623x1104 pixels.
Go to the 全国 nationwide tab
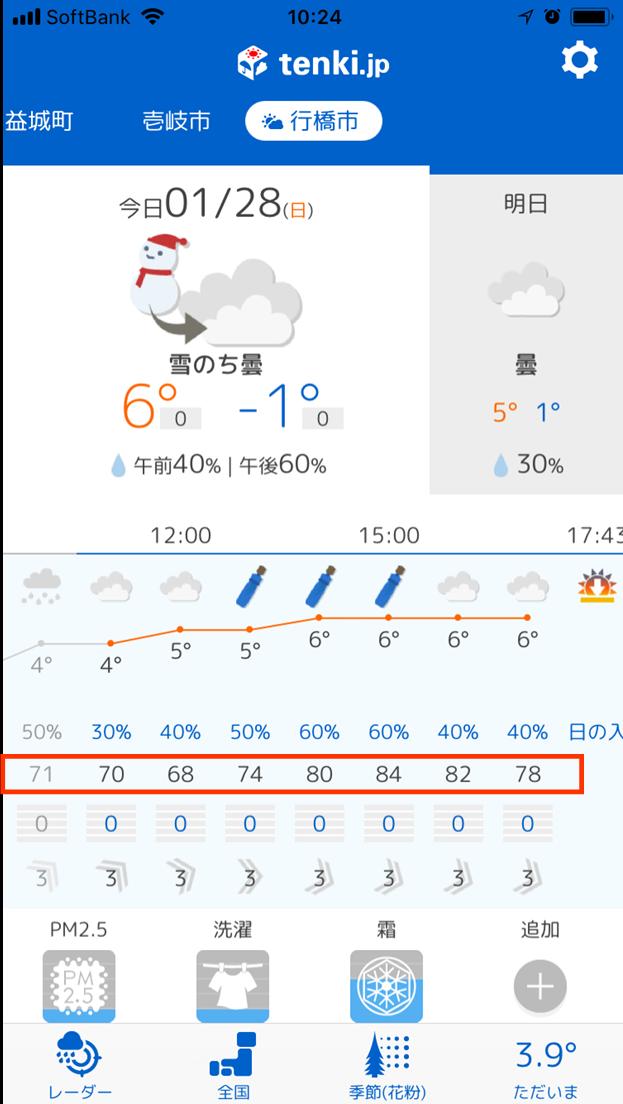click(232, 1065)
